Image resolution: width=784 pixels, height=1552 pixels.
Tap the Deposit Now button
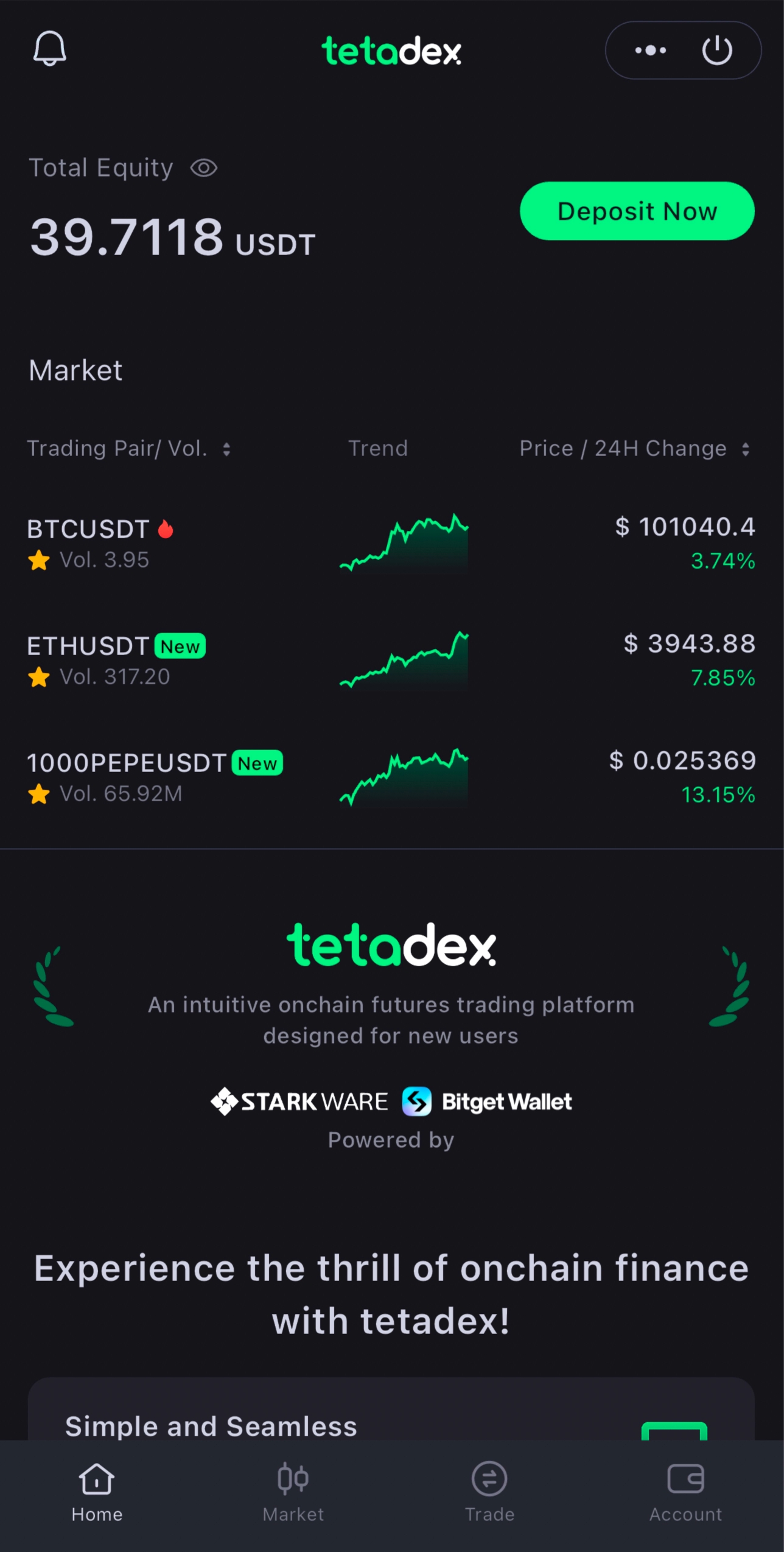point(637,211)
